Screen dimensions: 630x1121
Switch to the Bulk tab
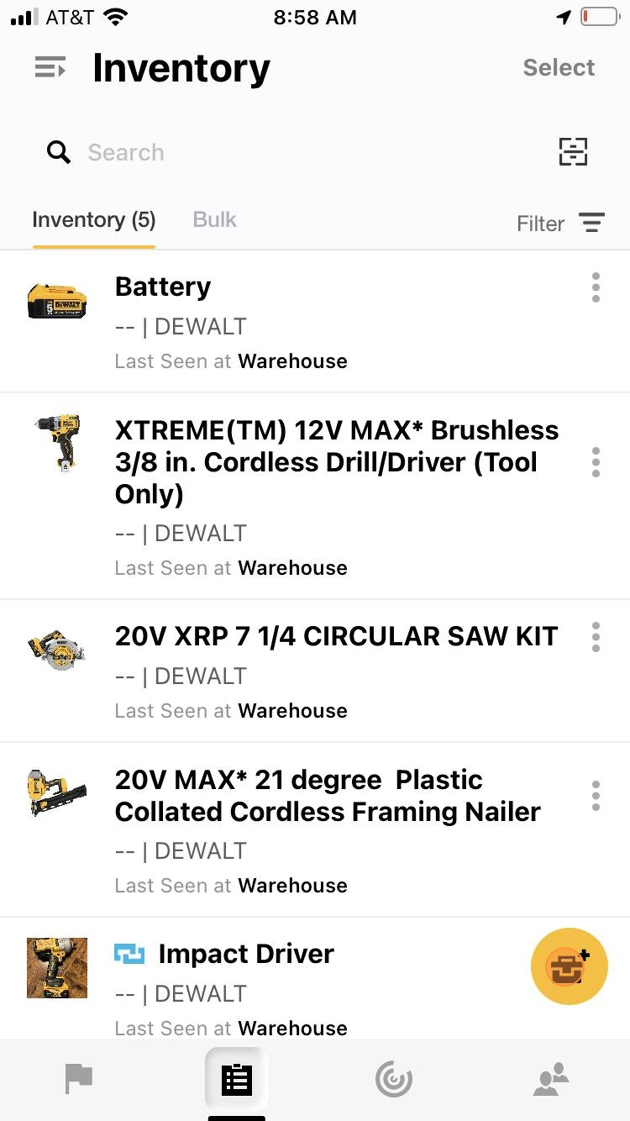pos(214,220)
